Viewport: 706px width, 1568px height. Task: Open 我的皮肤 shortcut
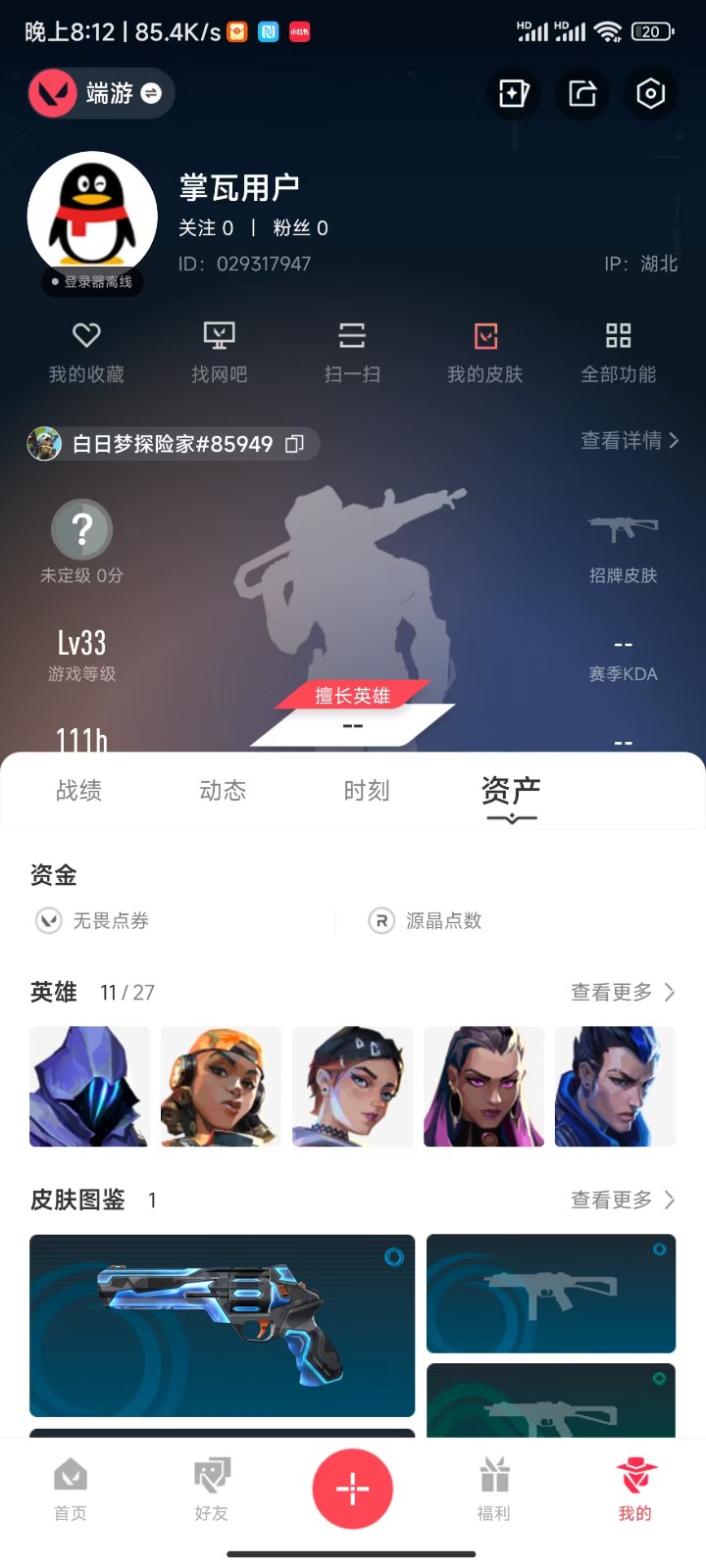point(485,353)
